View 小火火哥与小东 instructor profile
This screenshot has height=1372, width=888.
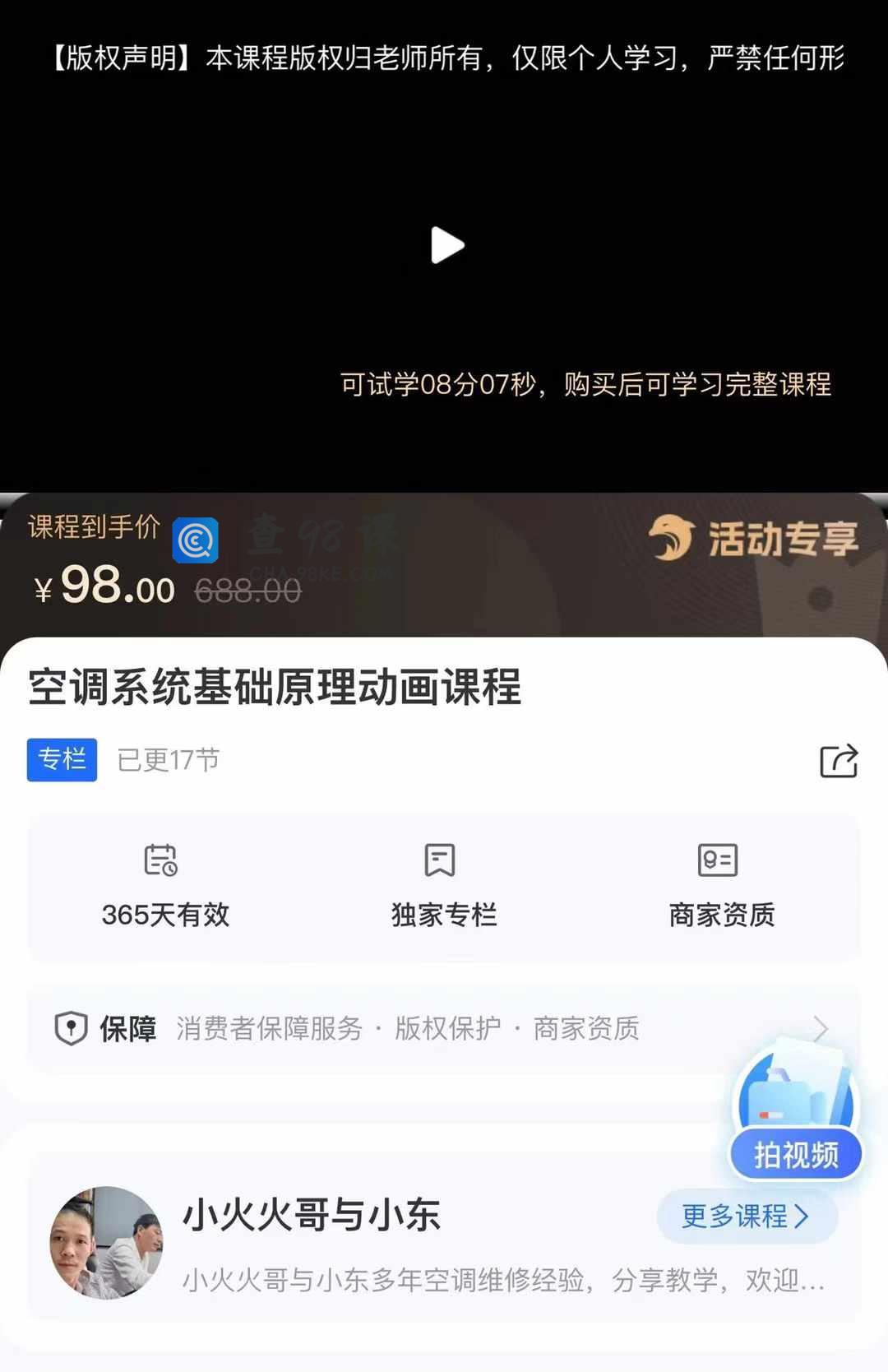[x=311, y=1216]
